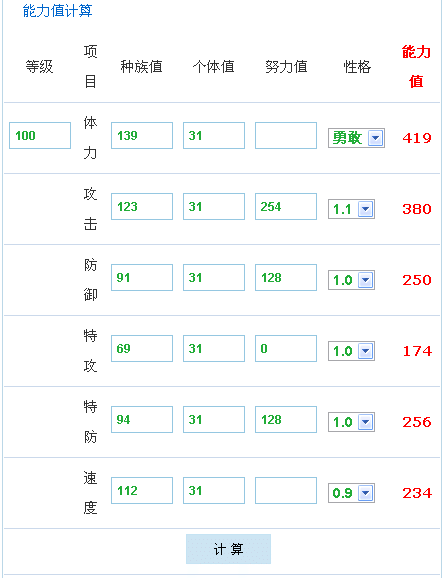
Task: Edit the 防御 种族值 field showing 91
Action: point(142,278)
